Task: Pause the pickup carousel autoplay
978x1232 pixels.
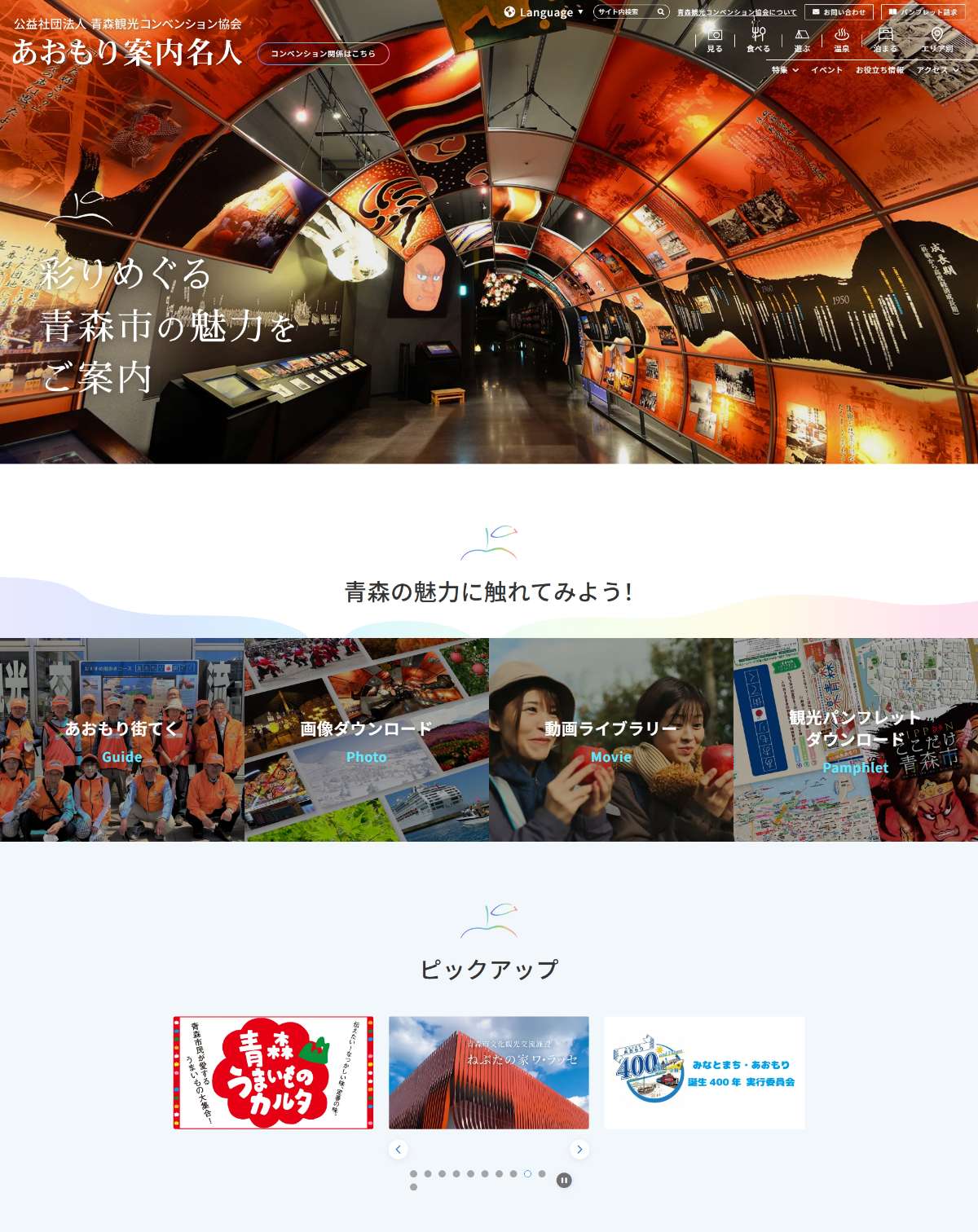Action: tap(564, 1180)
